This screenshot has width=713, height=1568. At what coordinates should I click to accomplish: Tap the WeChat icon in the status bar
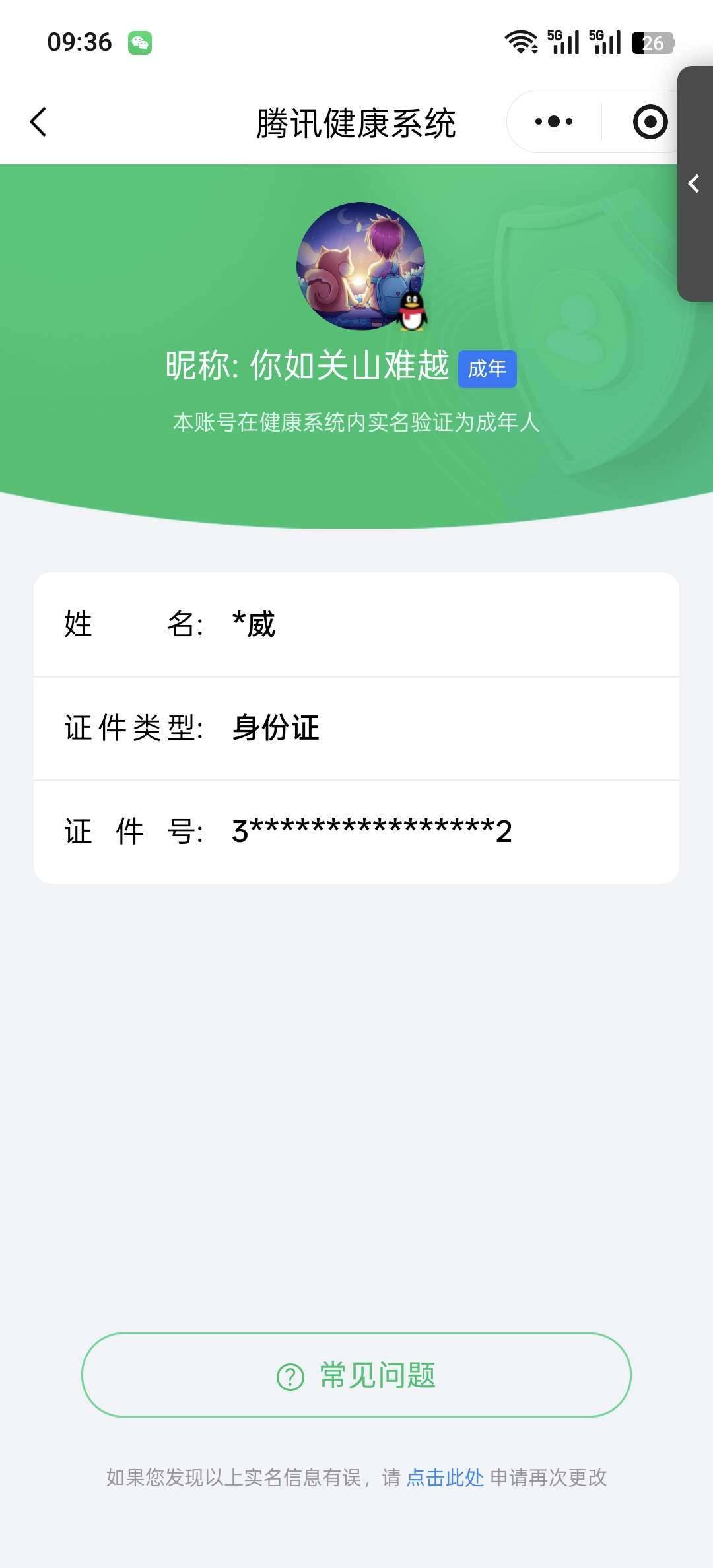click(x=141, y=43)
